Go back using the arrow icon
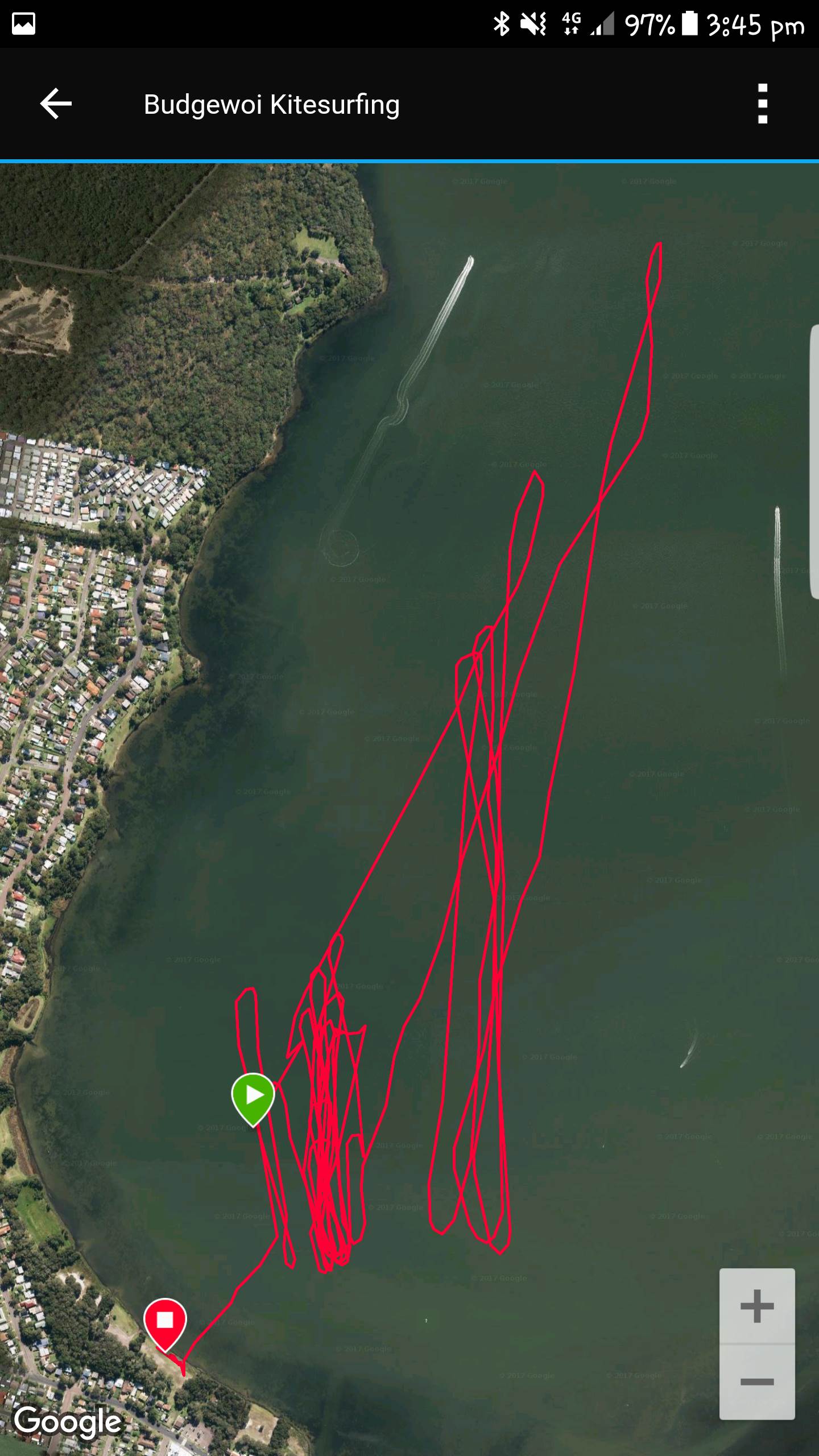 (56, 104)
